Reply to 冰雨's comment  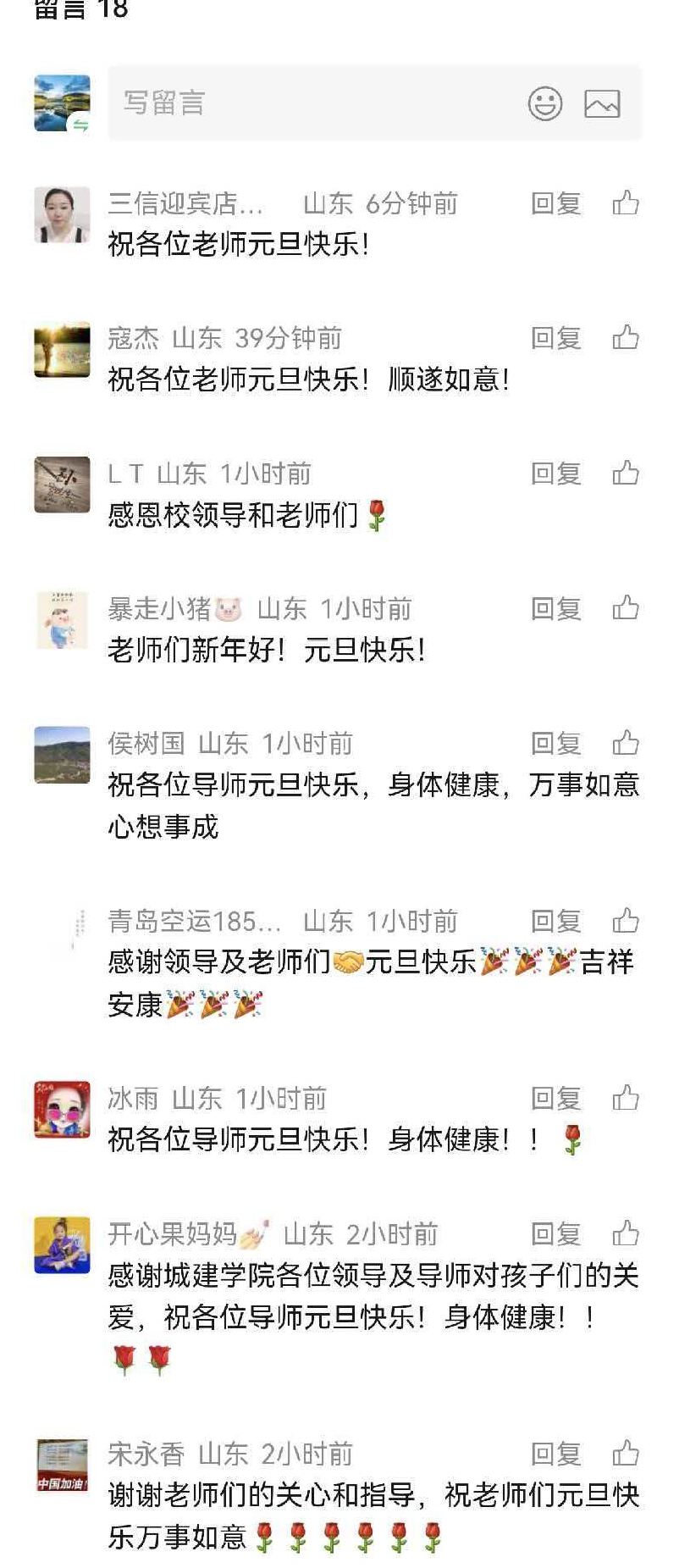click(x=555, y=1099)
